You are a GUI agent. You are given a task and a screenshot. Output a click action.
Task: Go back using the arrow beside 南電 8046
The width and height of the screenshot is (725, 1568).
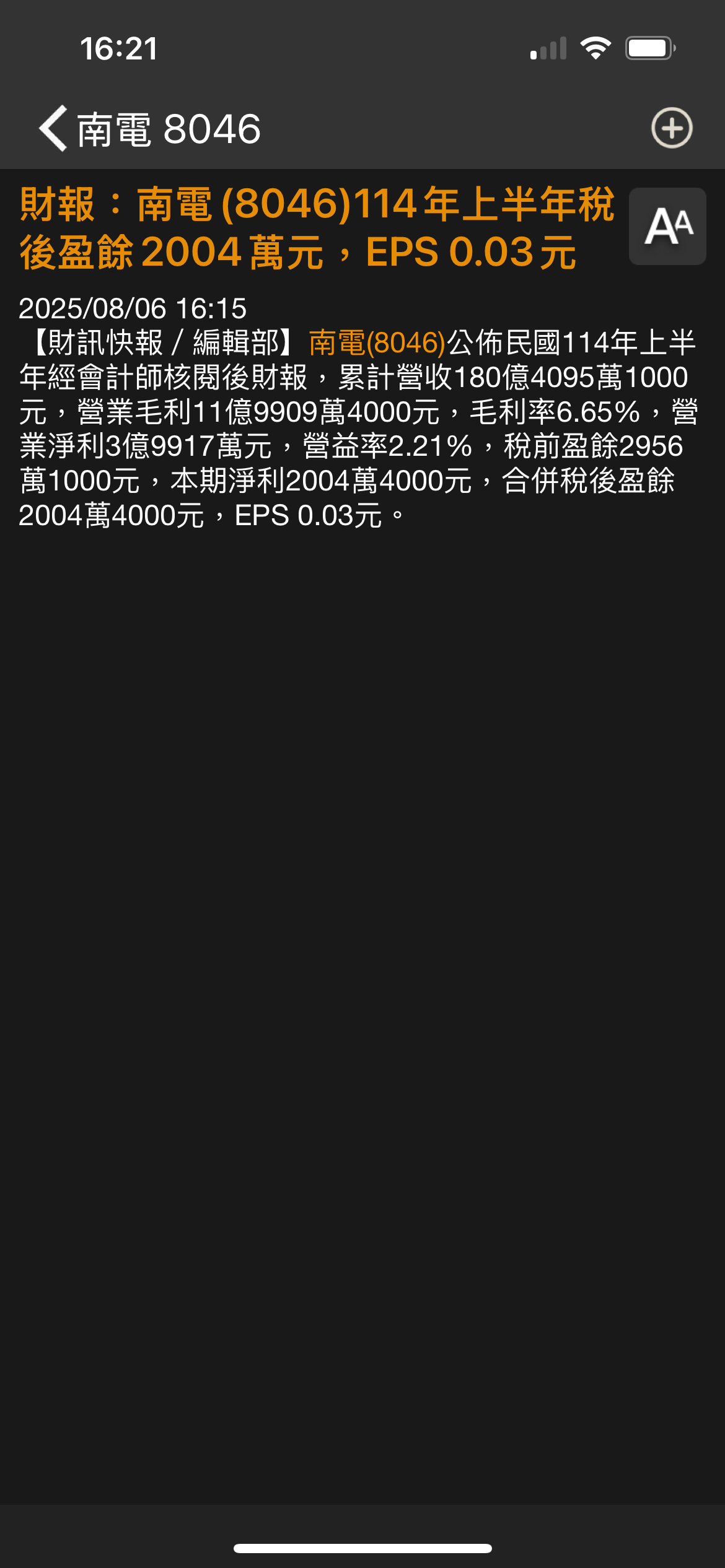tap(53, 128)
